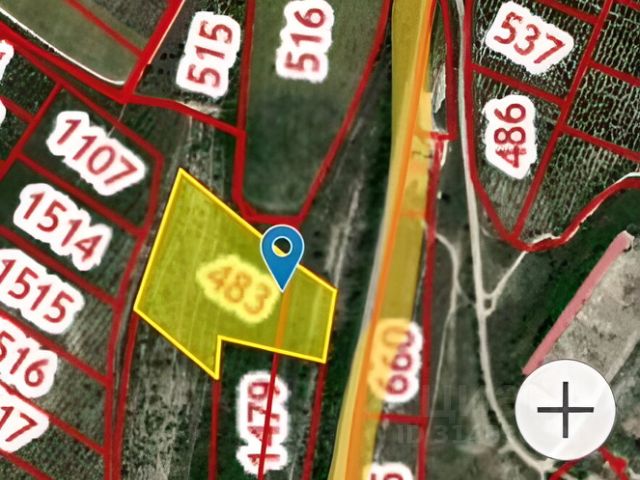640x480 pixels.
Task: Tap the blue location pin marker
Action: [x=282, y=251]
